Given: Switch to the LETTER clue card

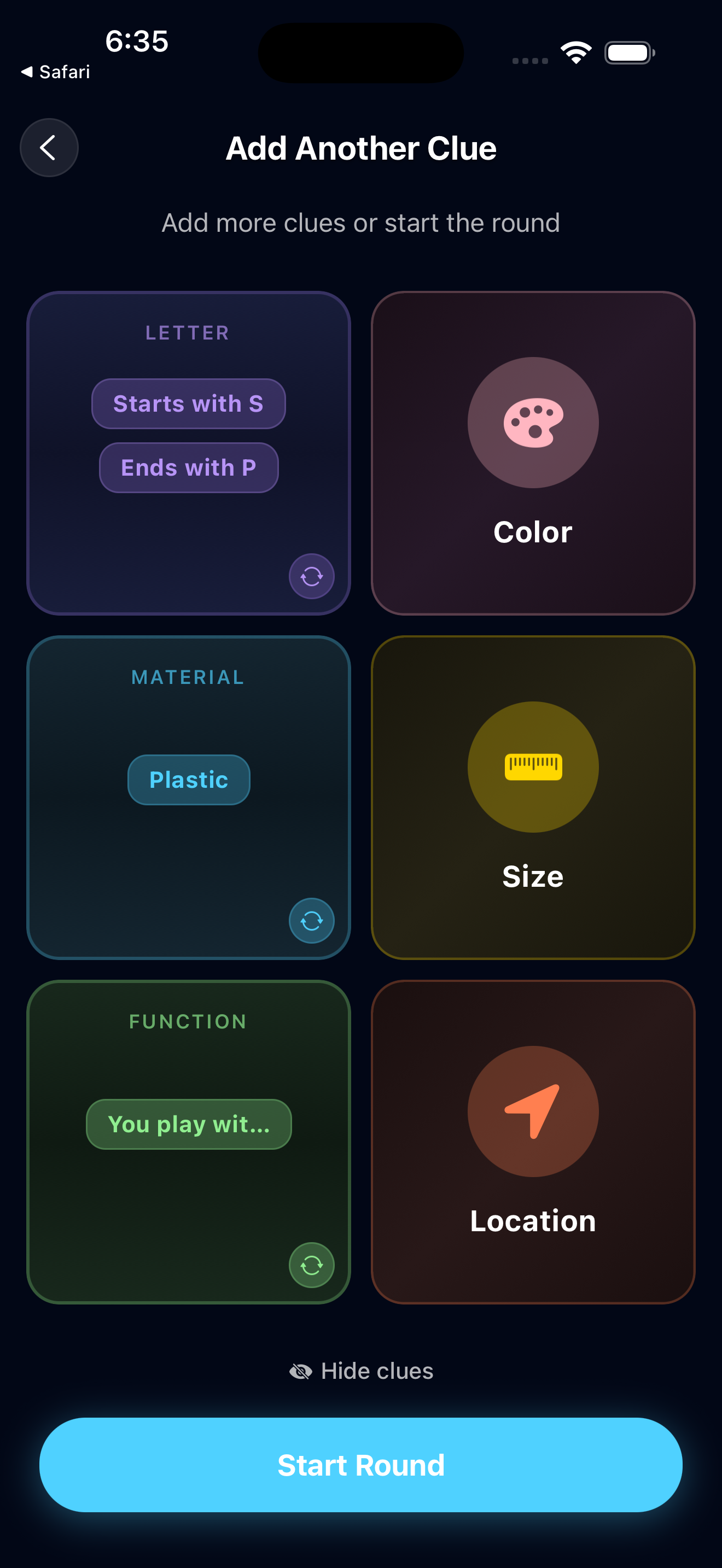Looking at the screenshot, I should (188, 332).
